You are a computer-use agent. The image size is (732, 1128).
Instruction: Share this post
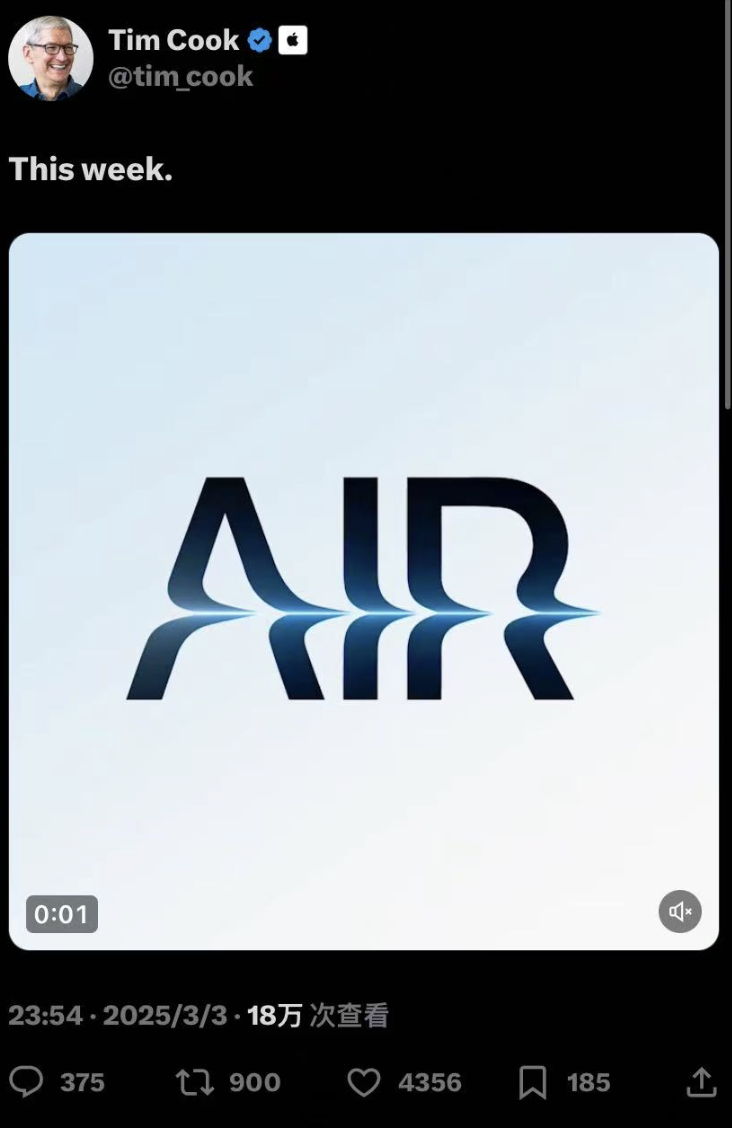pyautogui.click(x=702, y=1082)
